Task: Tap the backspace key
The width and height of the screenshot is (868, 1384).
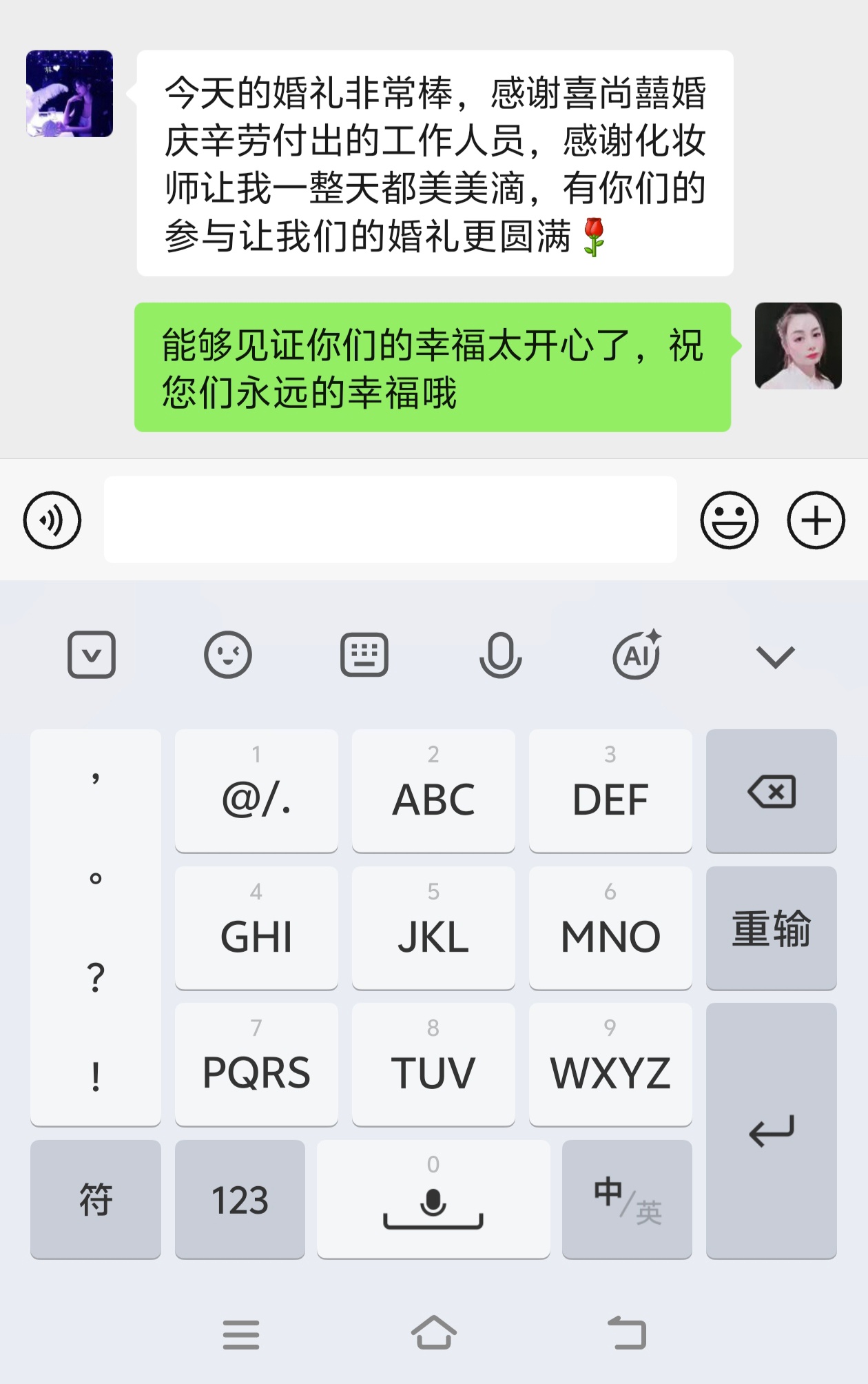Action: point(771,791)
